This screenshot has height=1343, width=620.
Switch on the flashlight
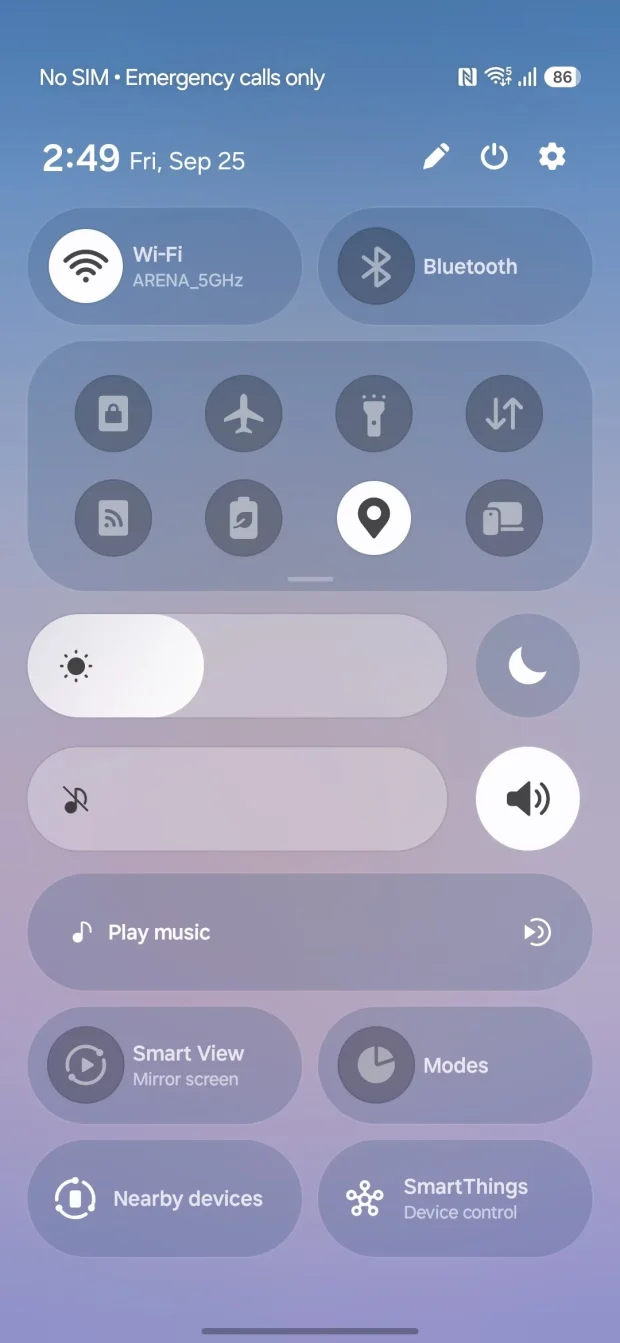click(374, 414)
